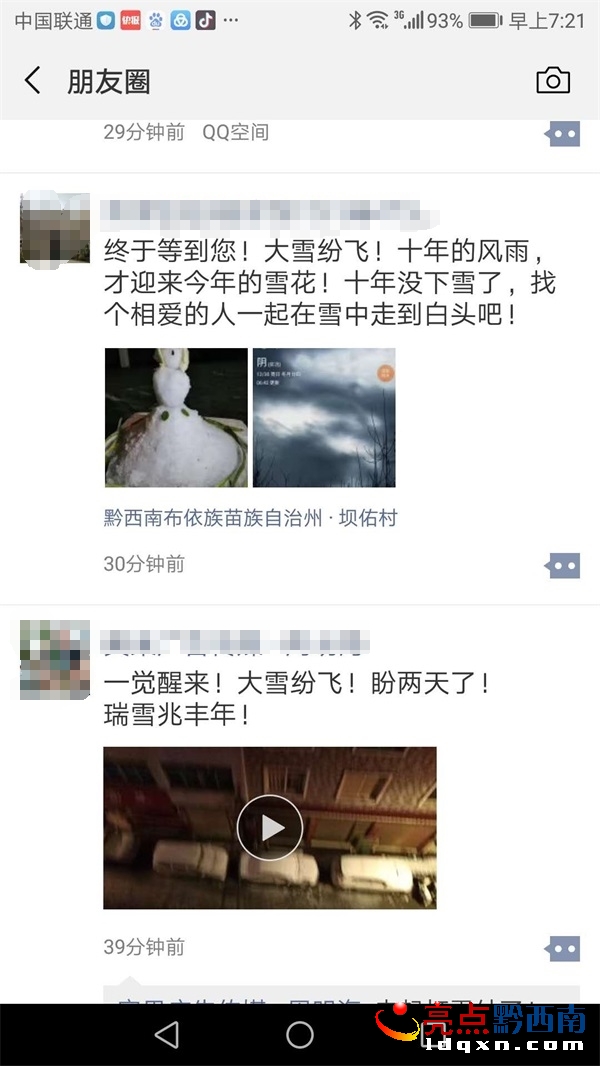Open the QQ空间 source link
600x1066 pixels.
[x=236, y=132]
